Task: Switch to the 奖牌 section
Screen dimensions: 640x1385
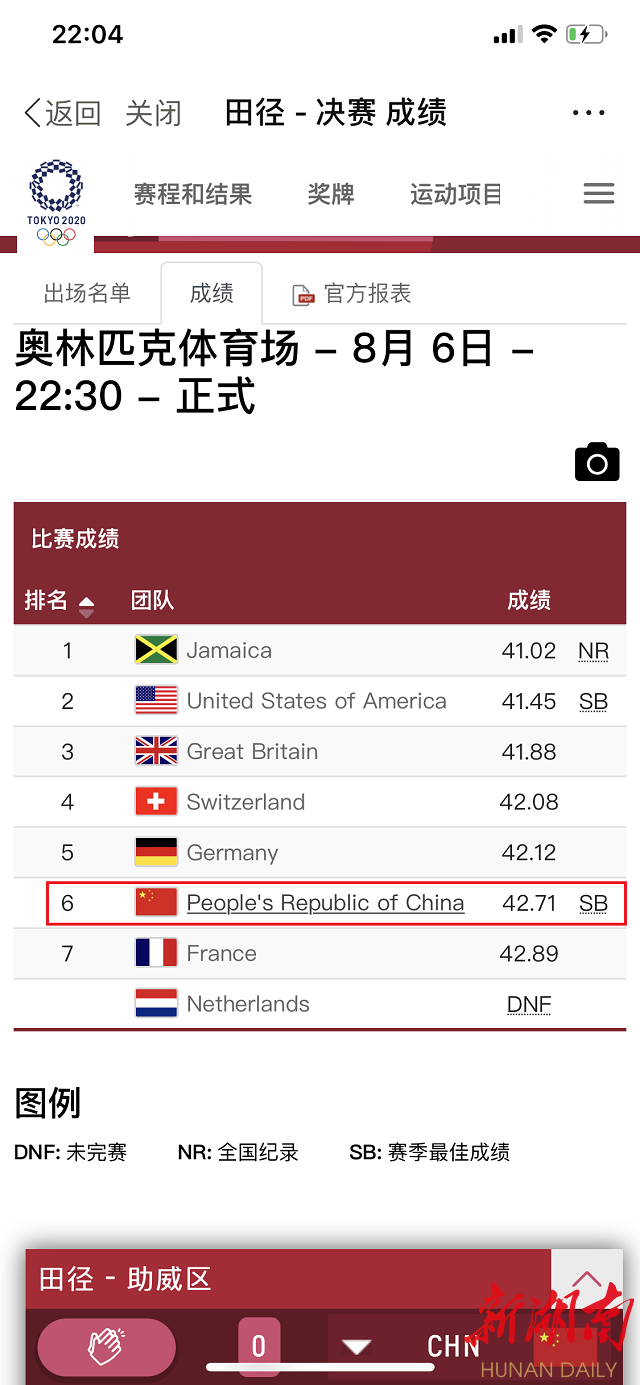Action: click(331, 194)
